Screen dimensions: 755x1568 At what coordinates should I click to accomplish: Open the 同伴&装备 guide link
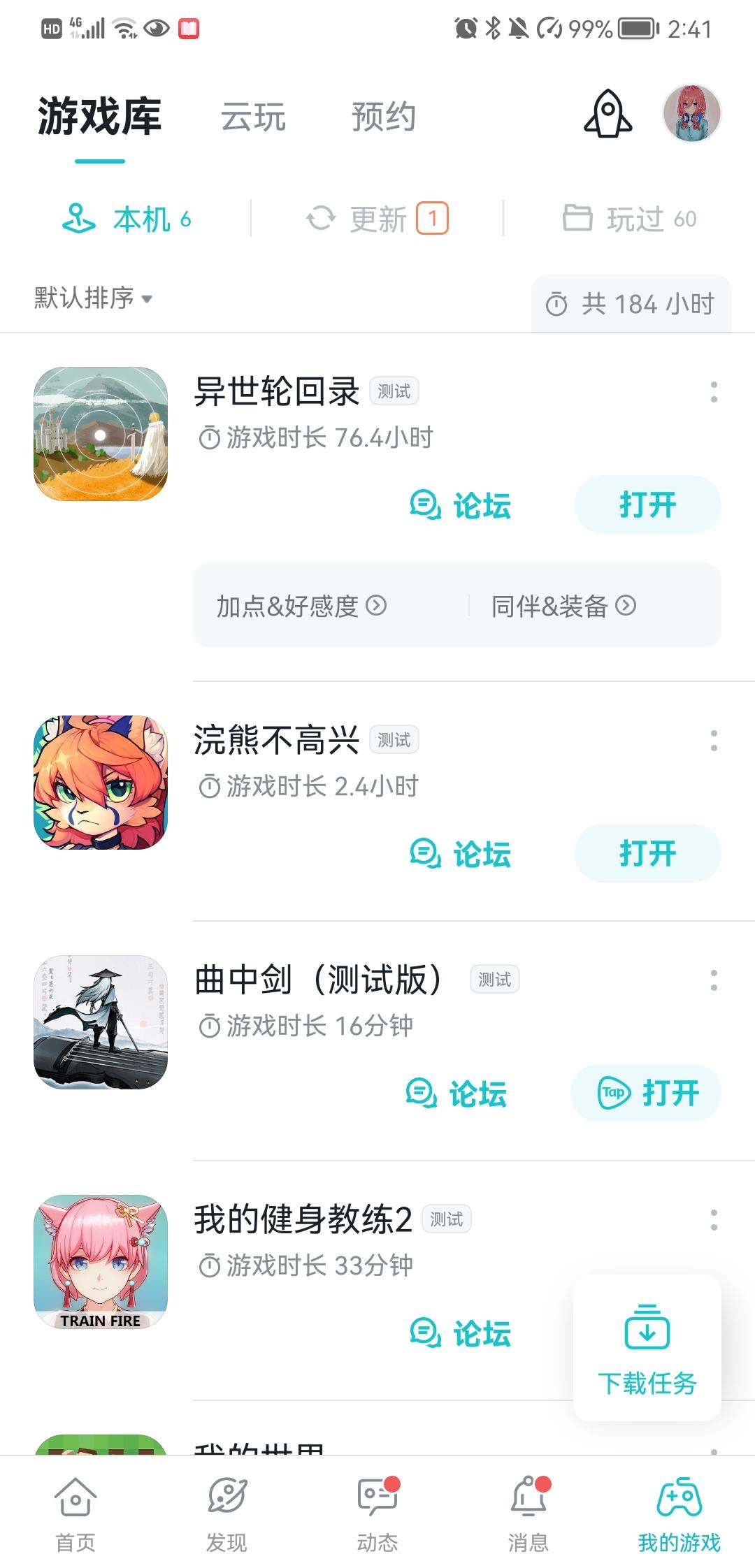pos(563,606)
